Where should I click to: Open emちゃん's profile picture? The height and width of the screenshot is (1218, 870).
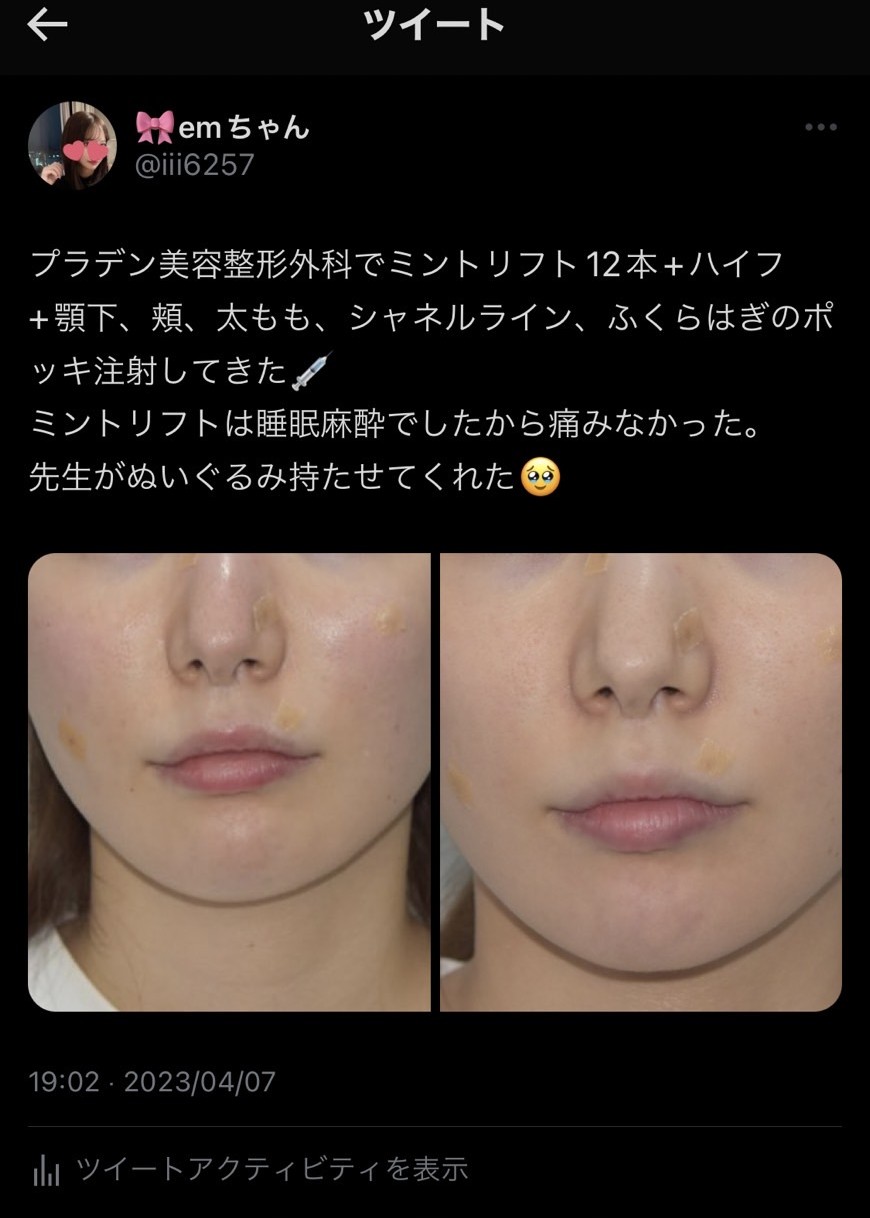click(72, 146)
